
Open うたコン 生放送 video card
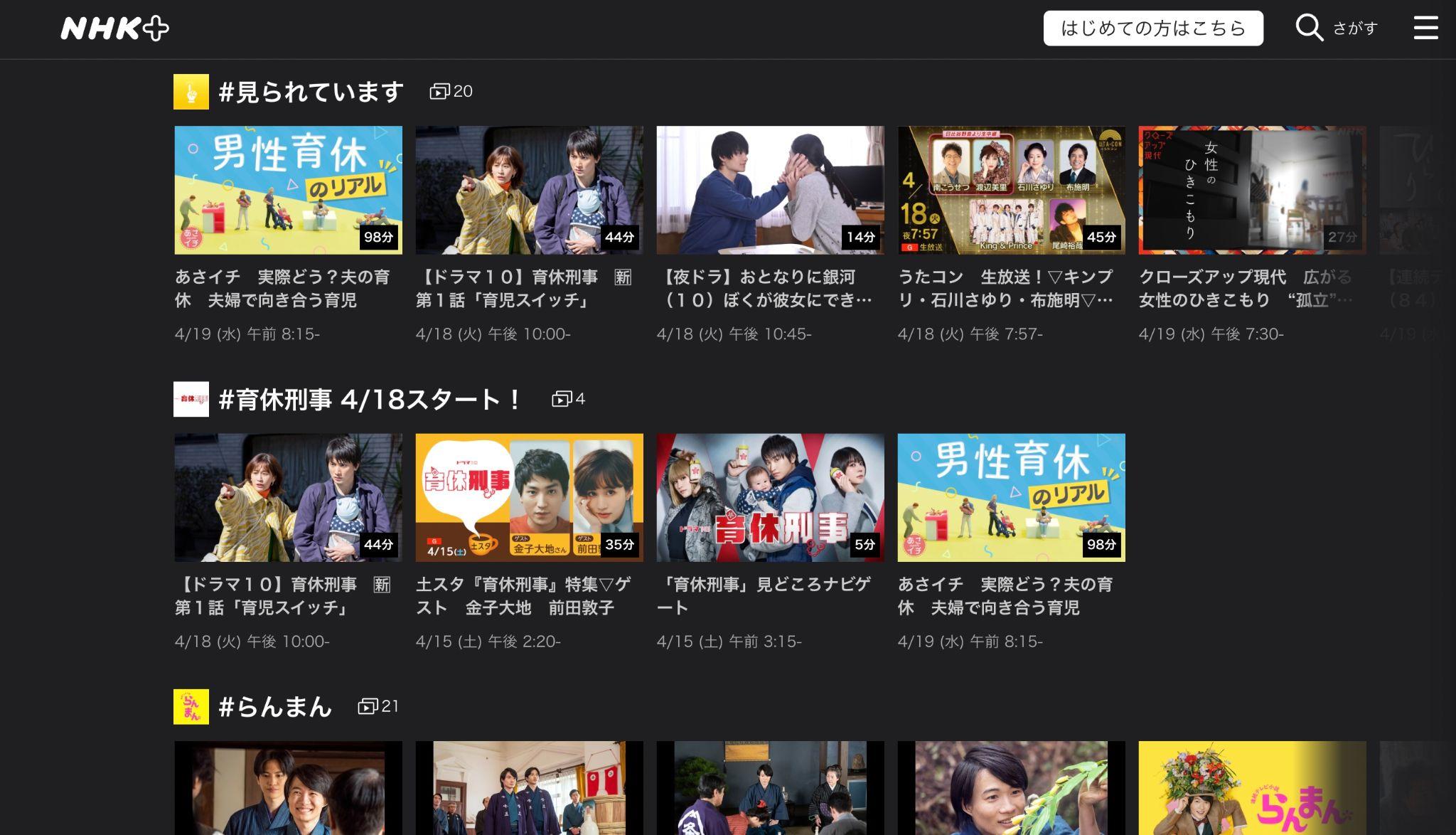pyautogui.click(x=1011, y=191)
